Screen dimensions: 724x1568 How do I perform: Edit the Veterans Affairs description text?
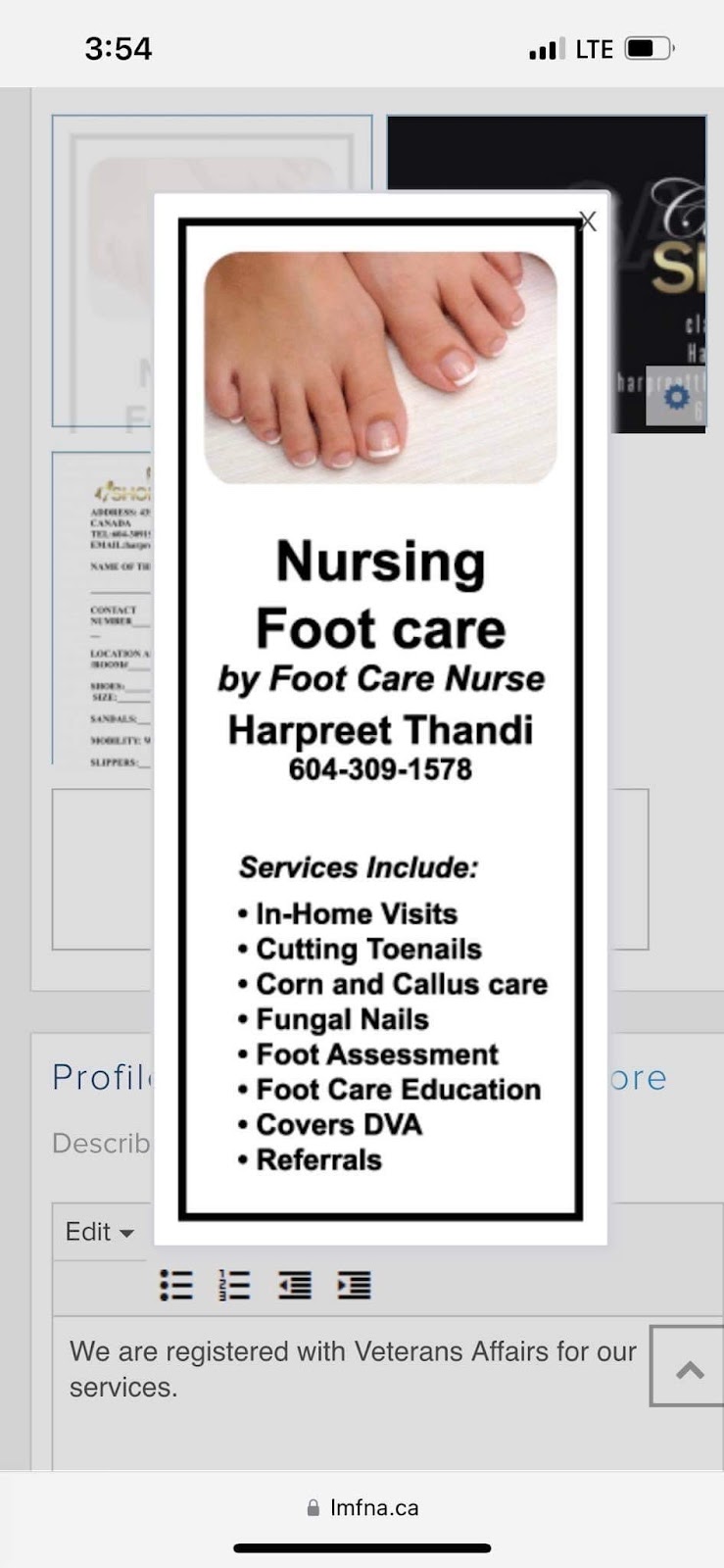353,1369
